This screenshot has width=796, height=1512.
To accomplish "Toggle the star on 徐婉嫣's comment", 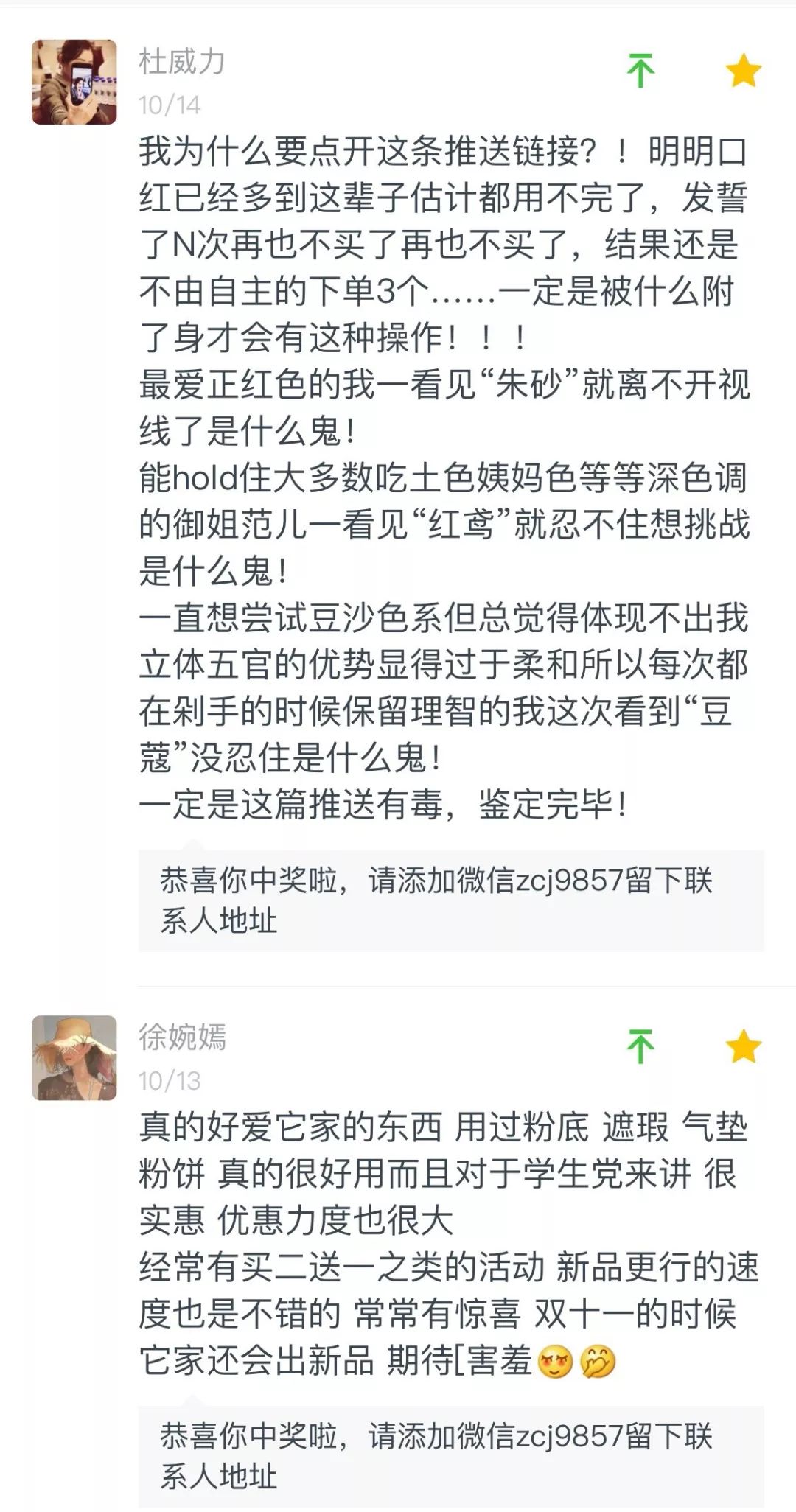I will coord(743,1047).
